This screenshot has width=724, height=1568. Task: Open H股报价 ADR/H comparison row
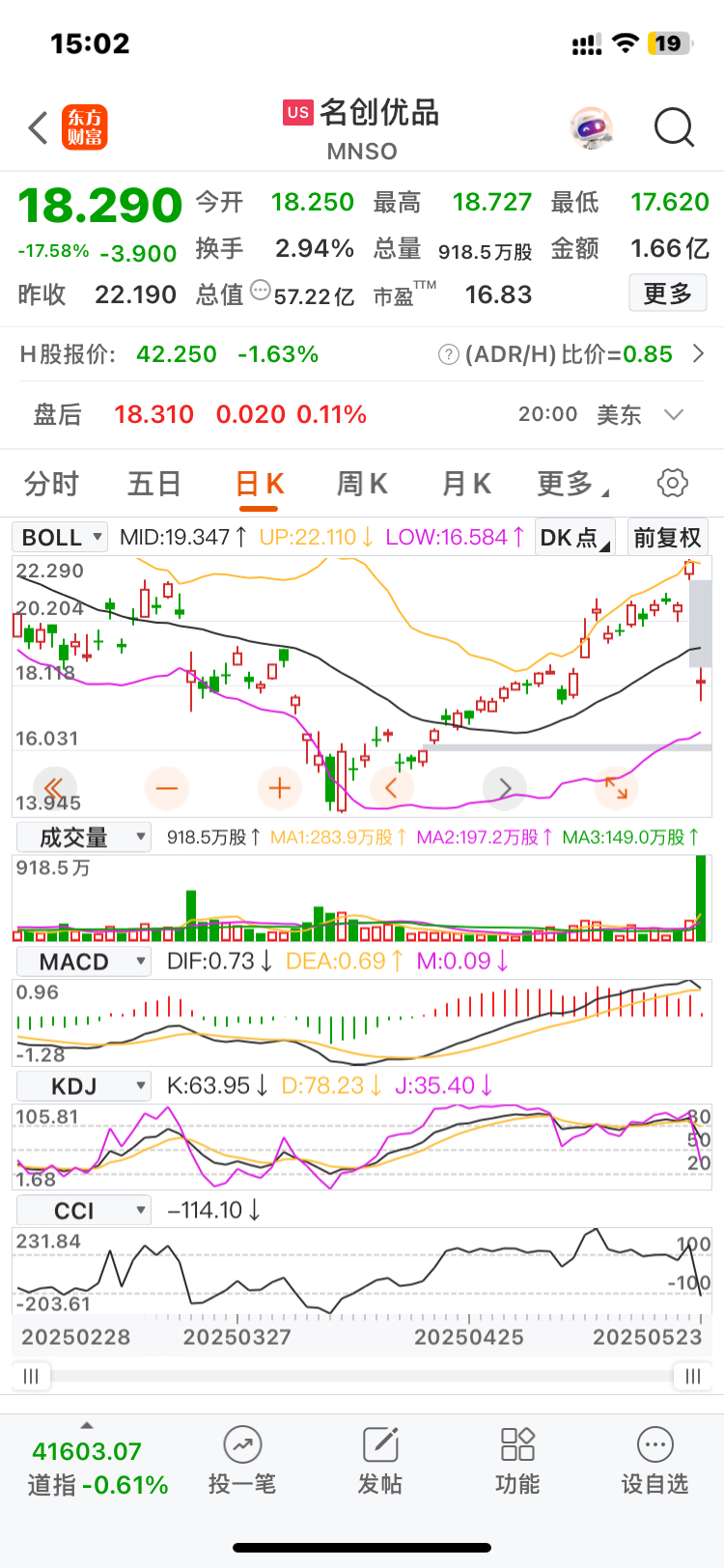pos(362,354)
